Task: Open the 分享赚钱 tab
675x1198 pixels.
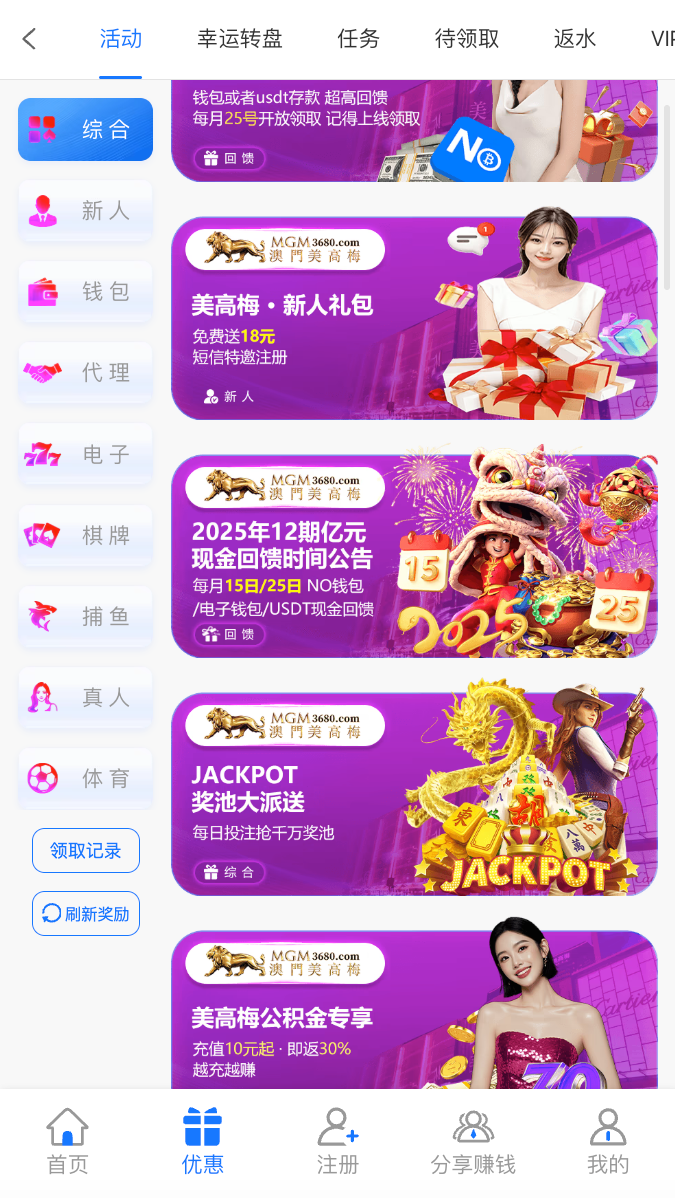Action: pos(473,1142)
